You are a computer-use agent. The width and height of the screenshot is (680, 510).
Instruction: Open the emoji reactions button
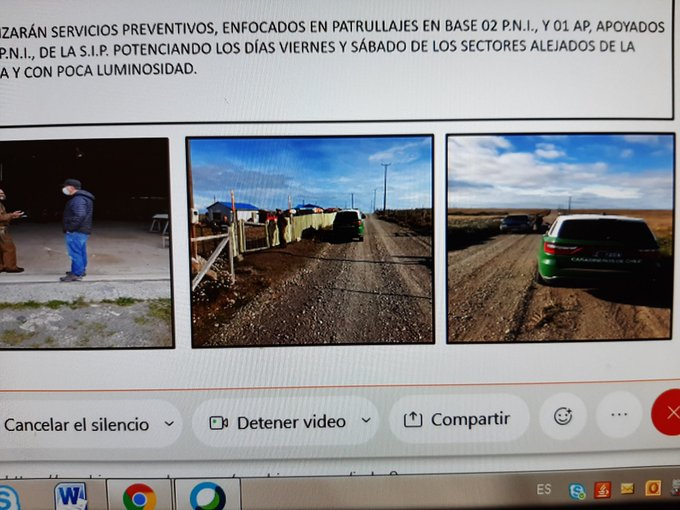click(x=563, y=416)
